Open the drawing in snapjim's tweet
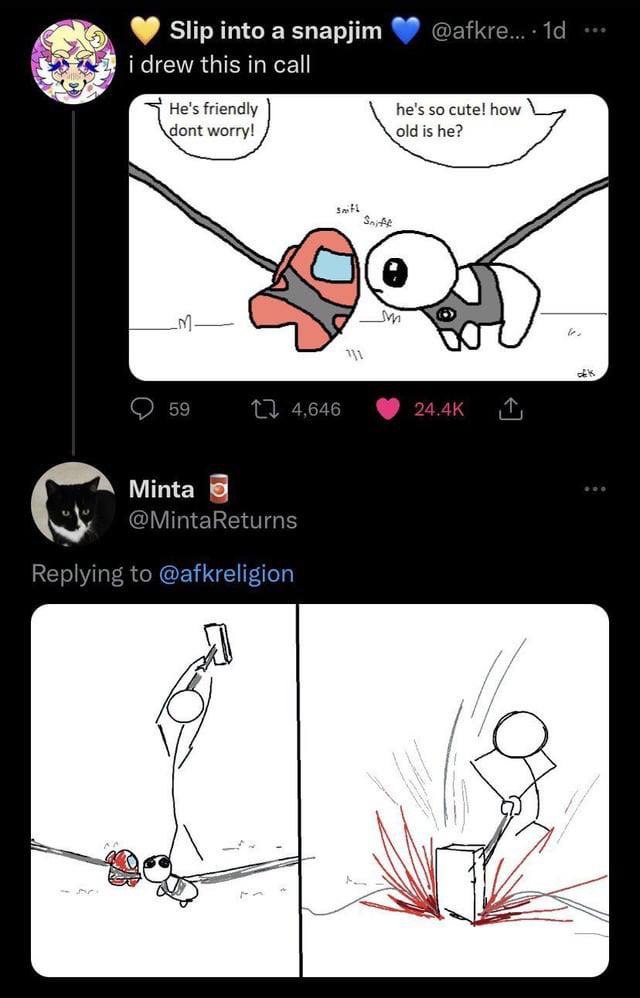 (x=371, y=237)
